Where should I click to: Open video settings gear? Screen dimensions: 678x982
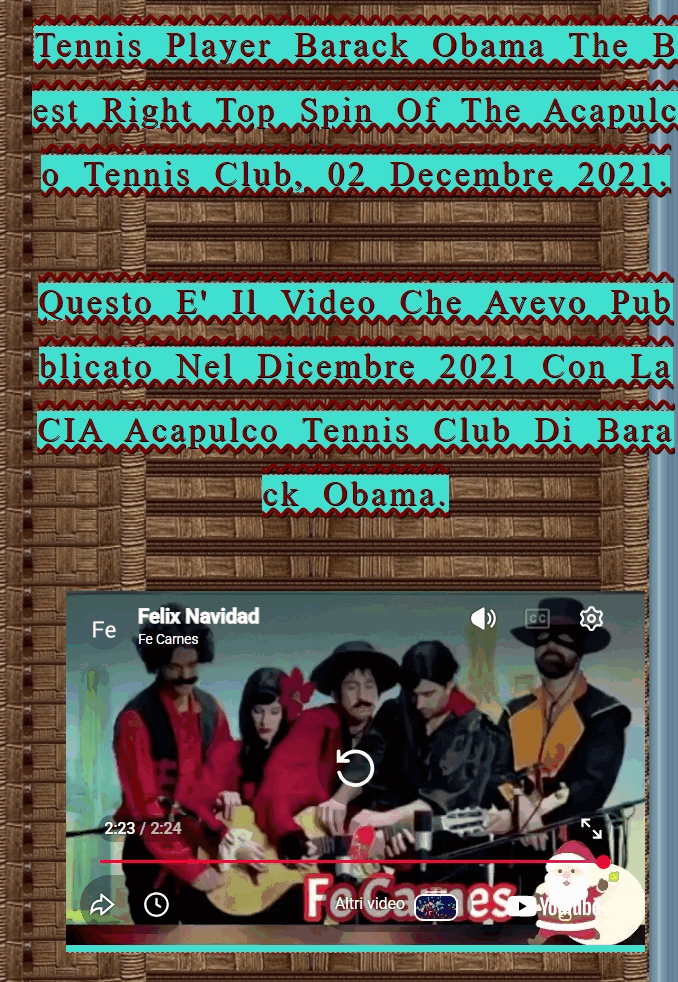[x=591, y=619]
